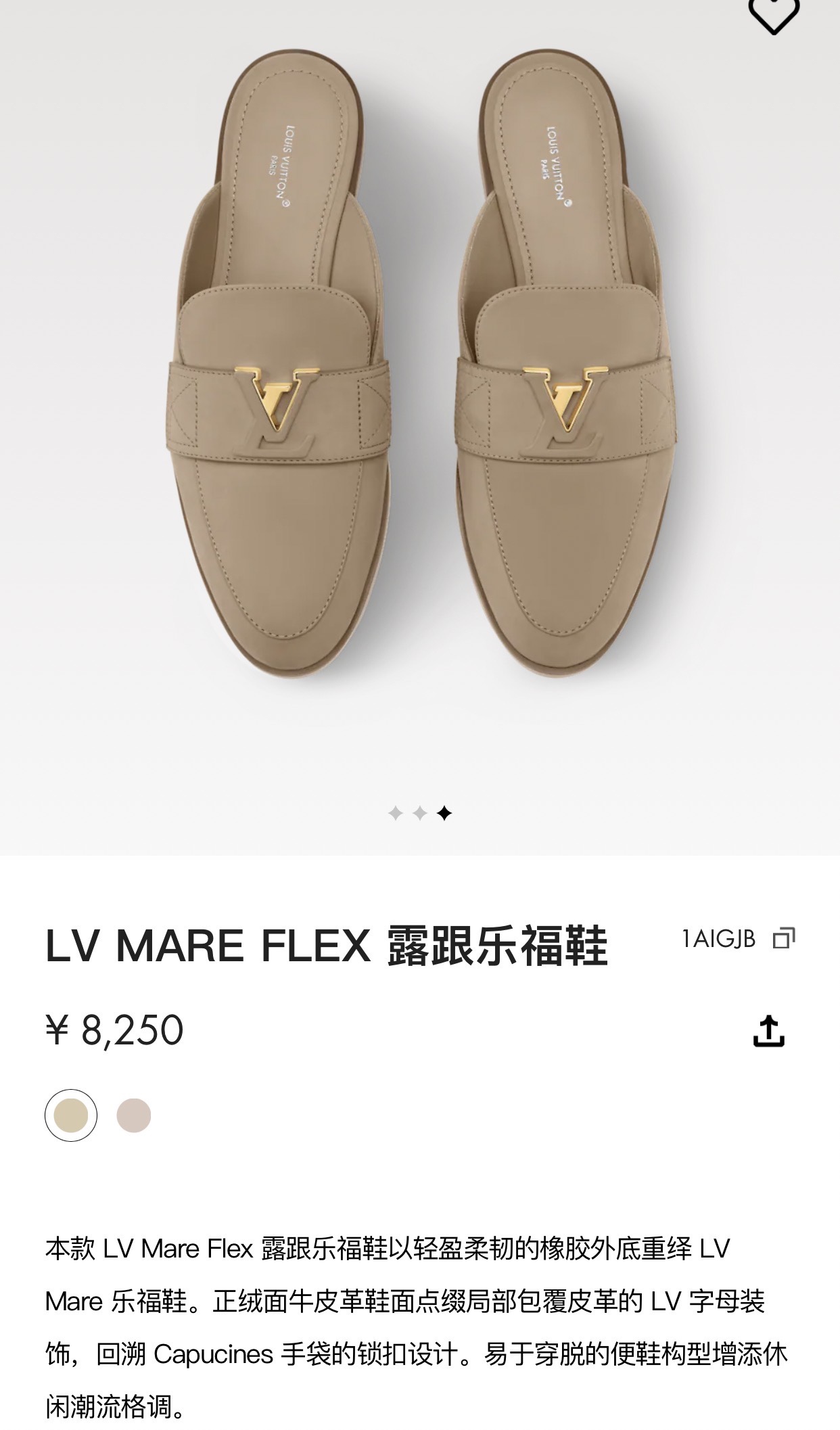Copy product code 1AIGJB
This screenshot has width=840, height=1430.
[x=783, y=938]
